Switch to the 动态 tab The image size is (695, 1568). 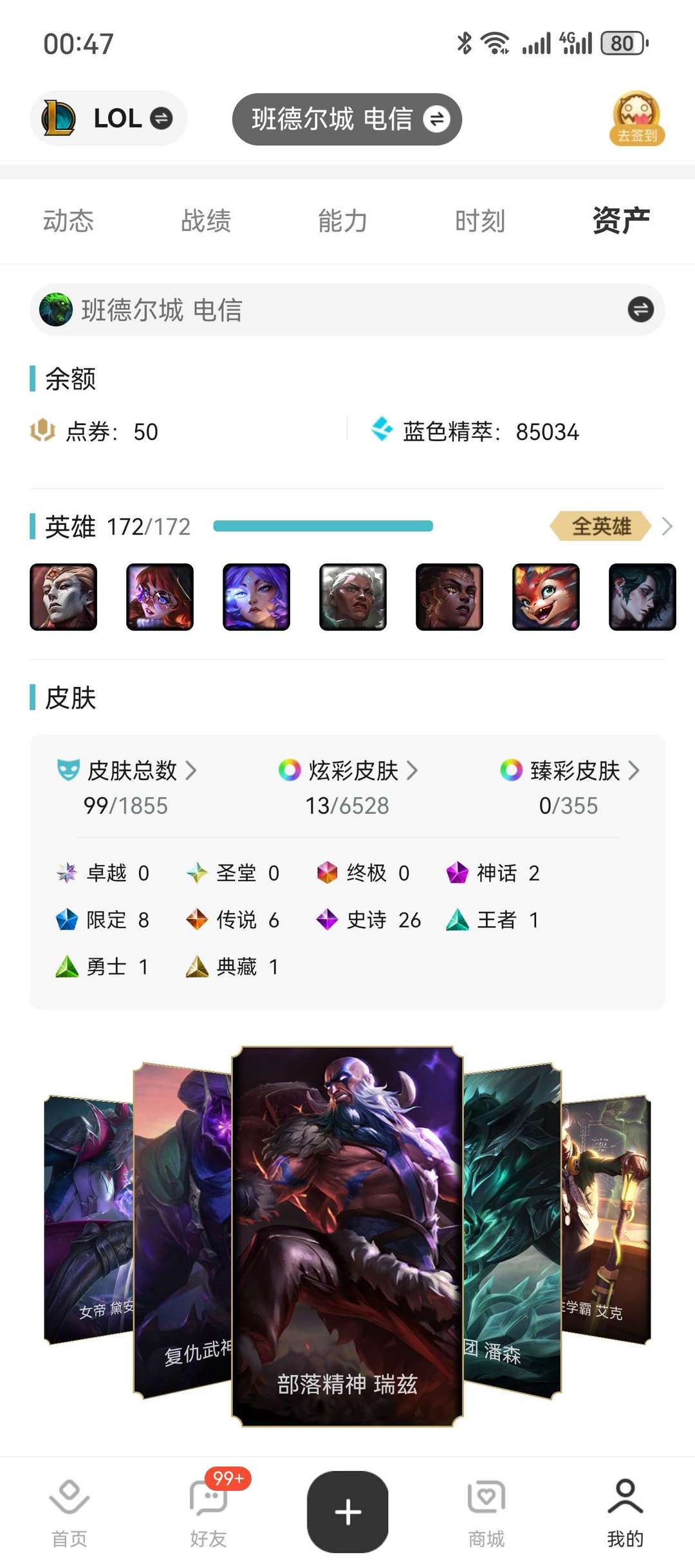point(68,221)
